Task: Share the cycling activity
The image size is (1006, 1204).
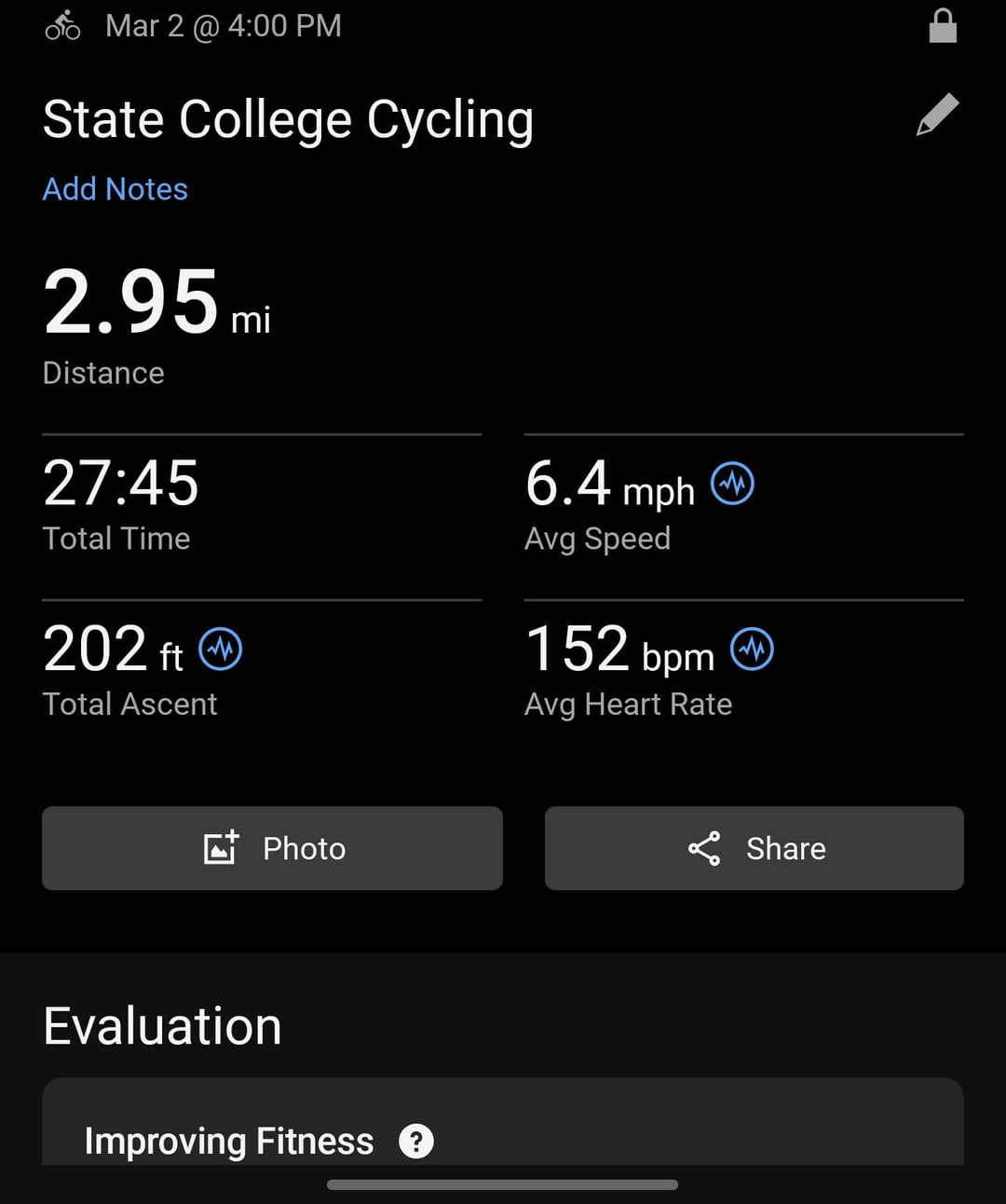Action: tap(754, 848)
